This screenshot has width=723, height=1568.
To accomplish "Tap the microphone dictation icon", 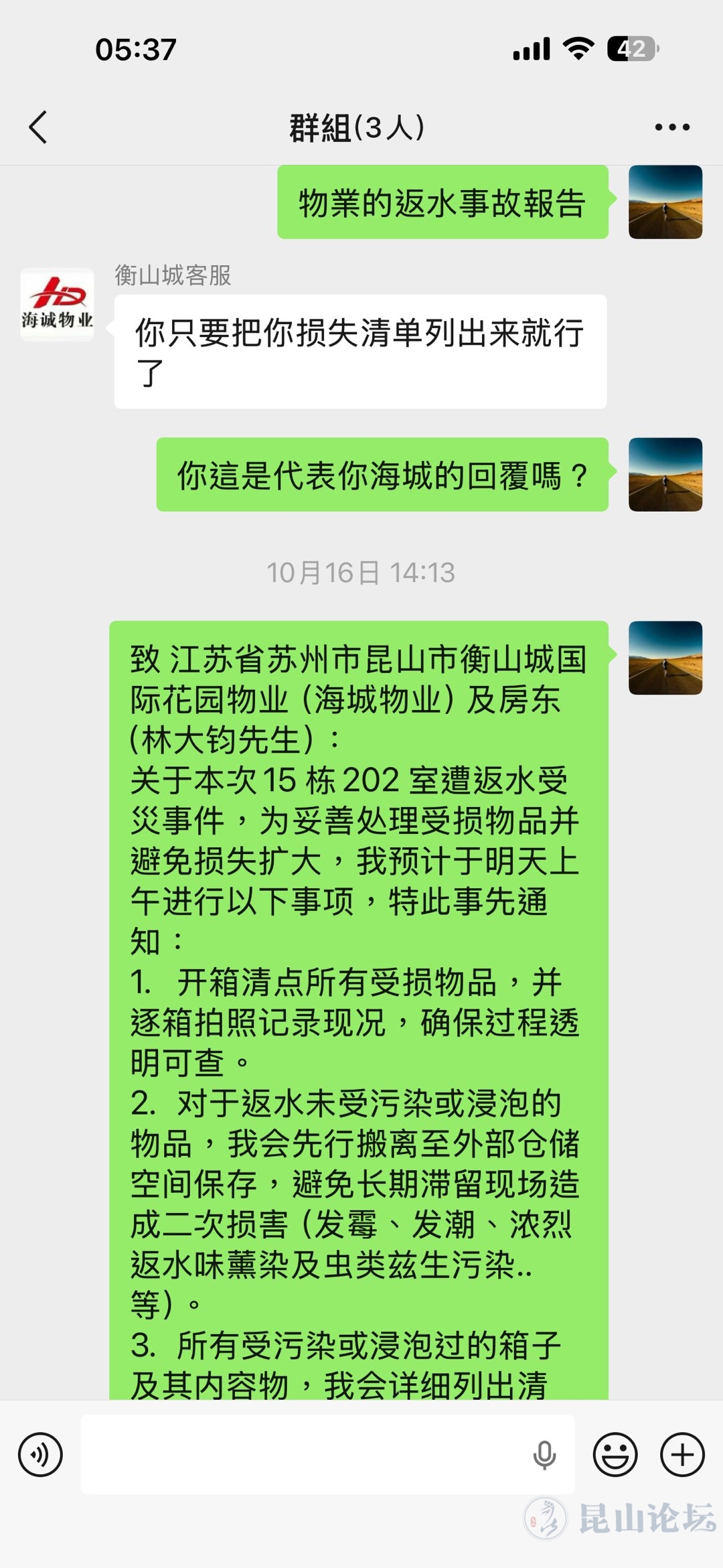I will point(544,1455).
